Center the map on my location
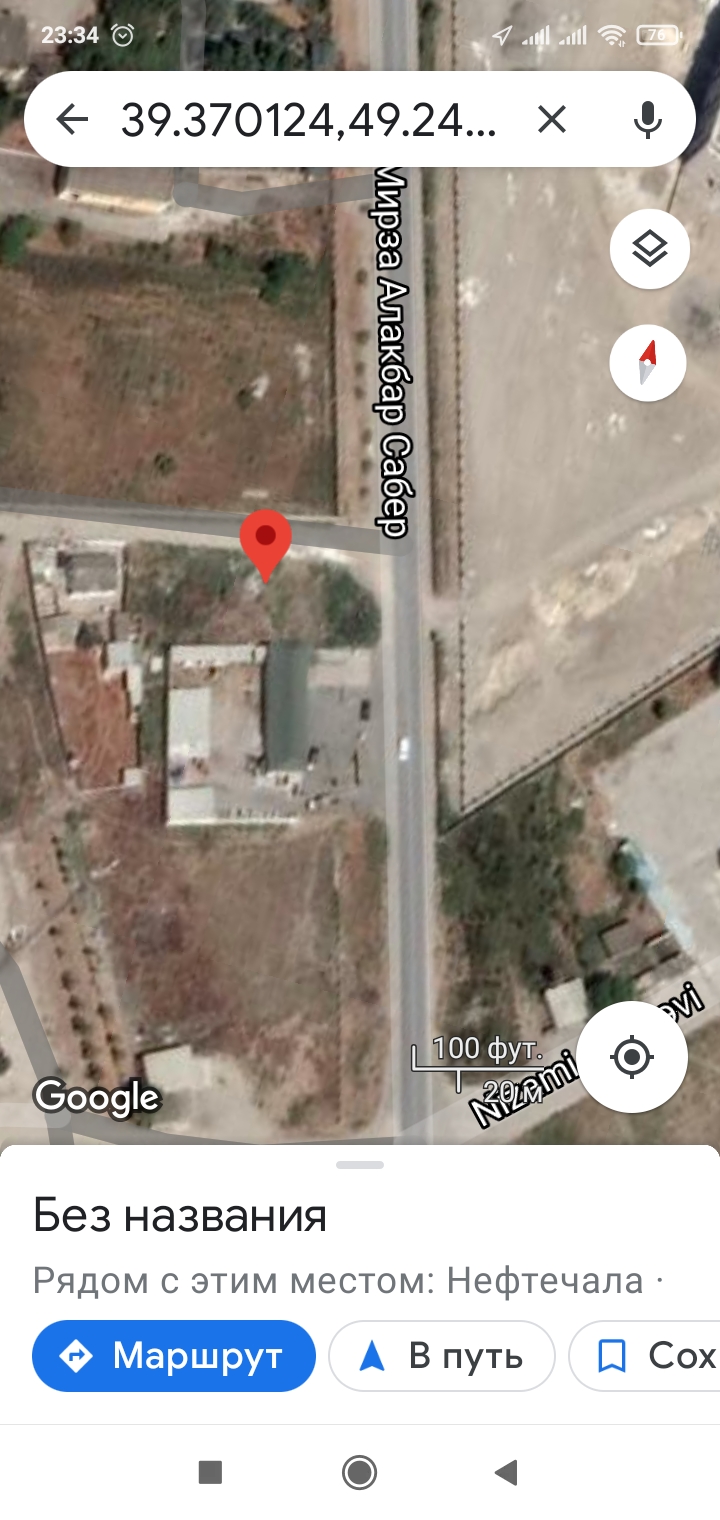The height and width of the screenshot is (1520, 720). click(x=632, y=1057)
